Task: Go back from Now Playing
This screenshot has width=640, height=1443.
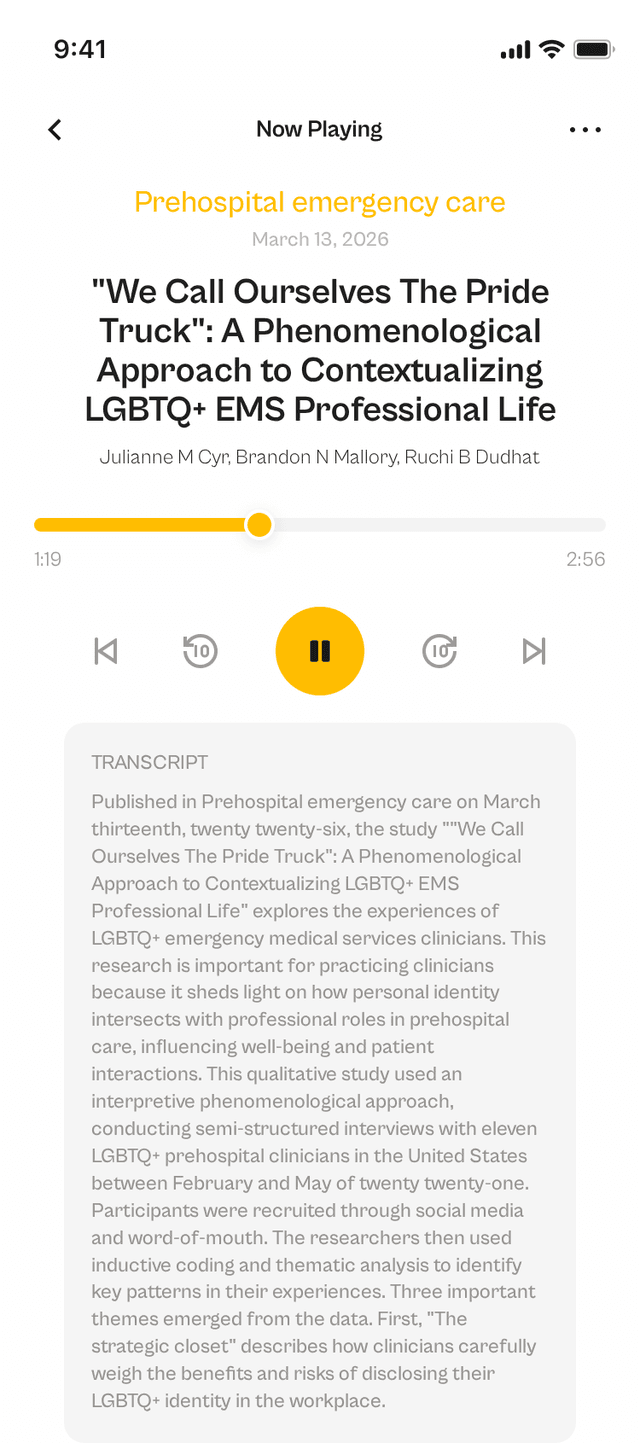Action: 55,129
